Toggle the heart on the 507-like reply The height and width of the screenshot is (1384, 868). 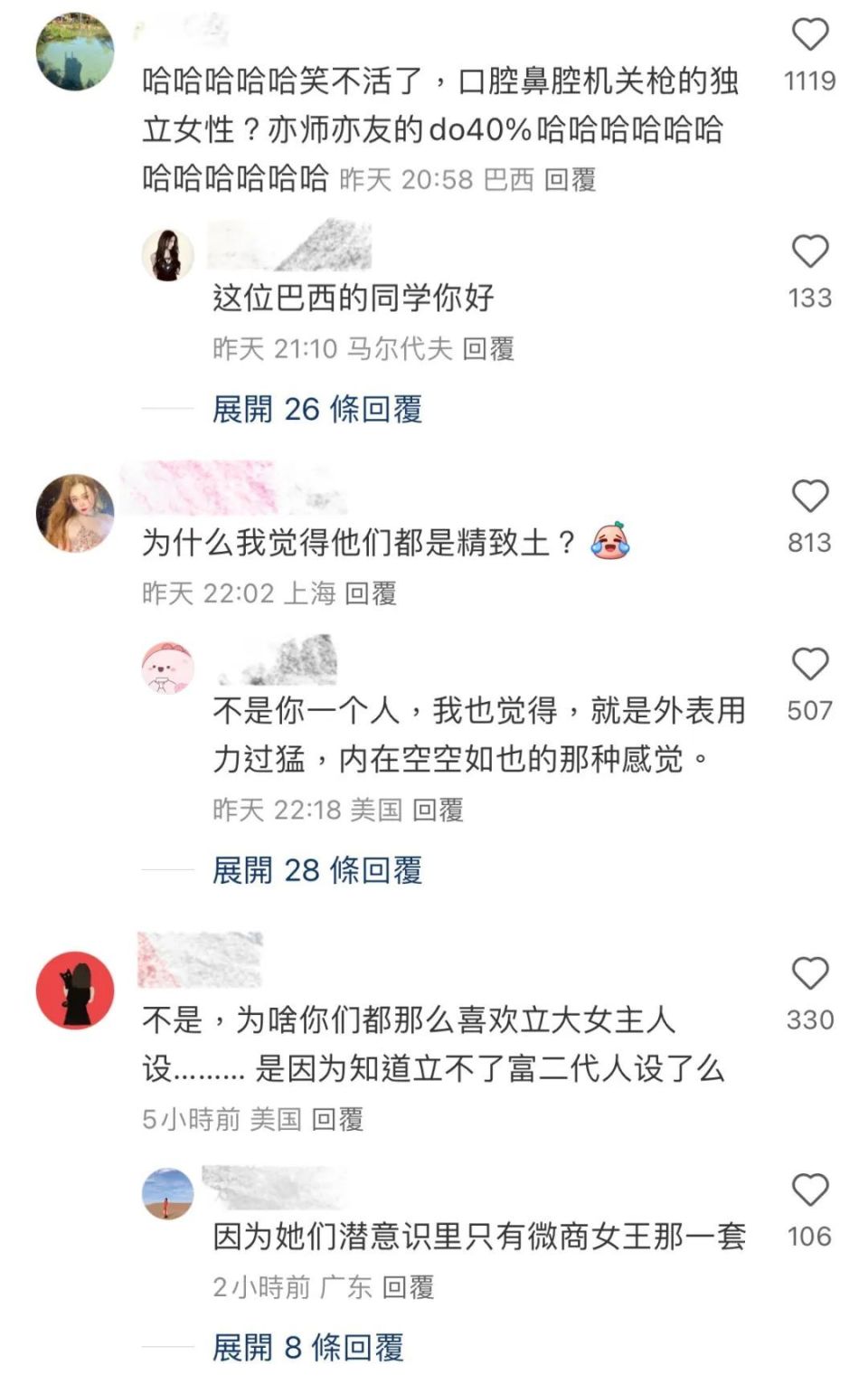[x=811, y=663]
